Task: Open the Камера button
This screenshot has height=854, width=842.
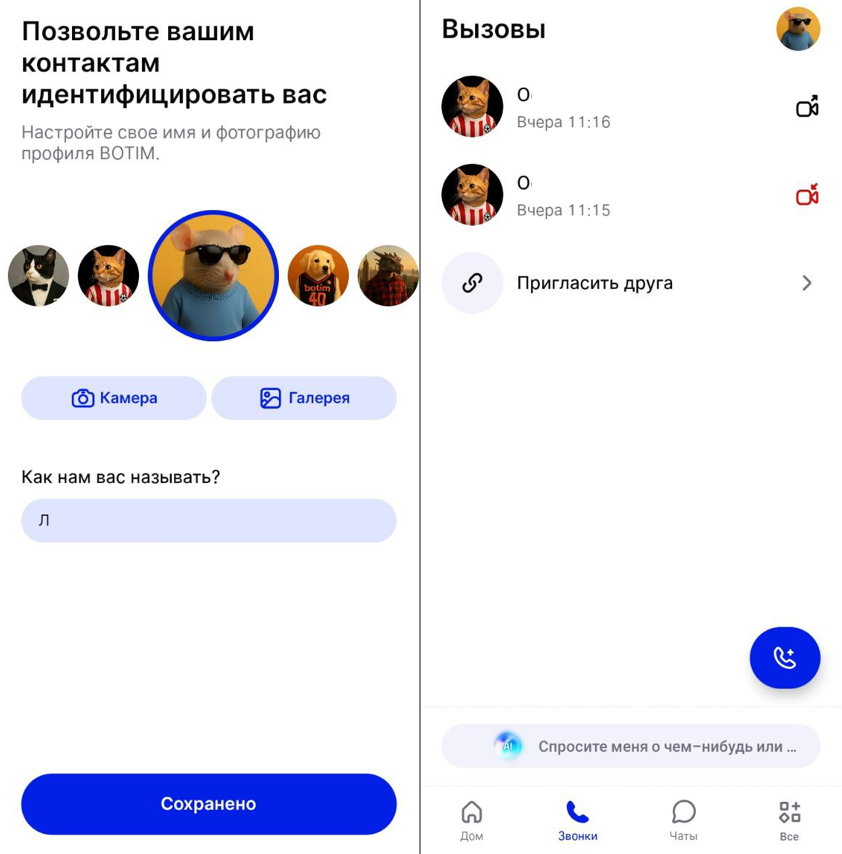Action: click(x=114, y=398)
